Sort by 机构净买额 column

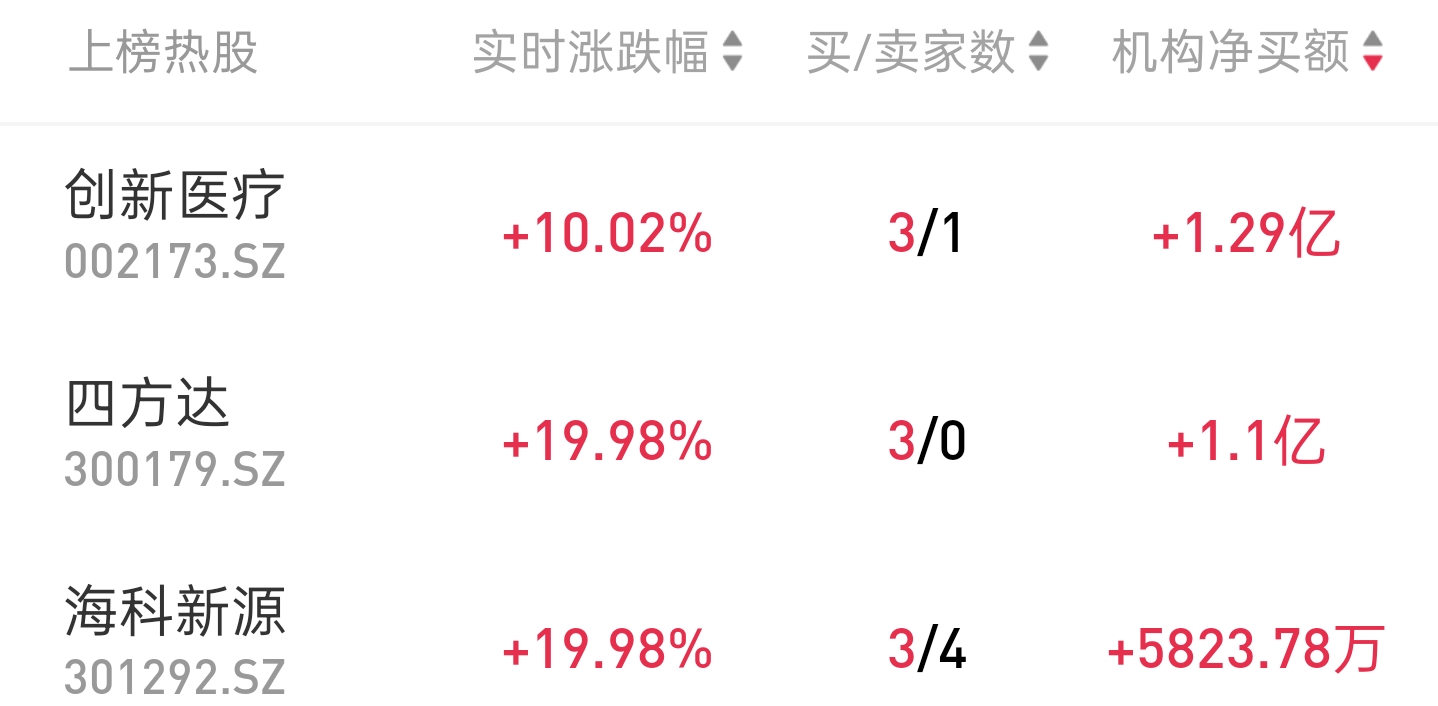(1246, 52)
